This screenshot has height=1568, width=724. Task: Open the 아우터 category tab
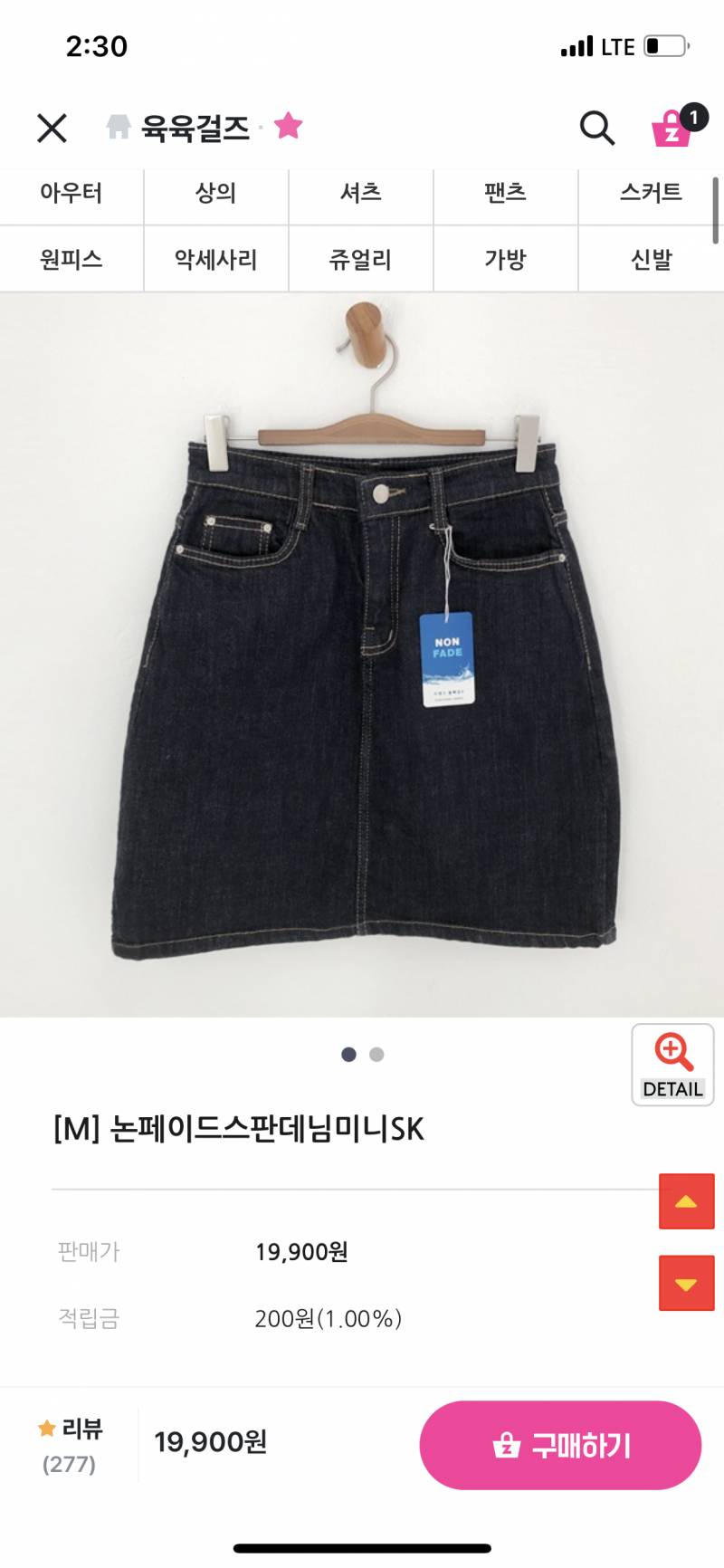coord(71,194)
